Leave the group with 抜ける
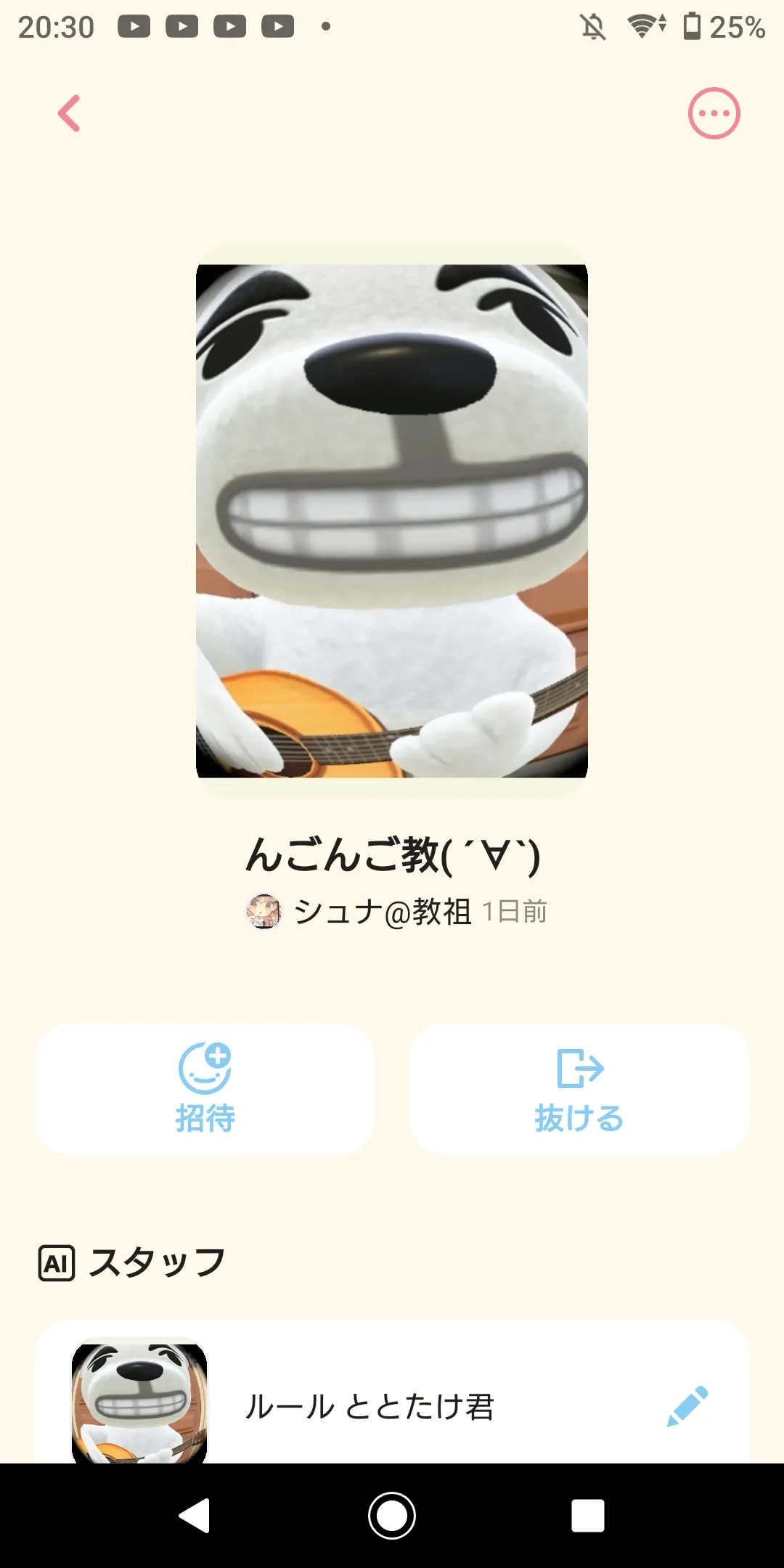Image resolution: width=784 pixels, height=1568 pixels. click(579, 1089)
